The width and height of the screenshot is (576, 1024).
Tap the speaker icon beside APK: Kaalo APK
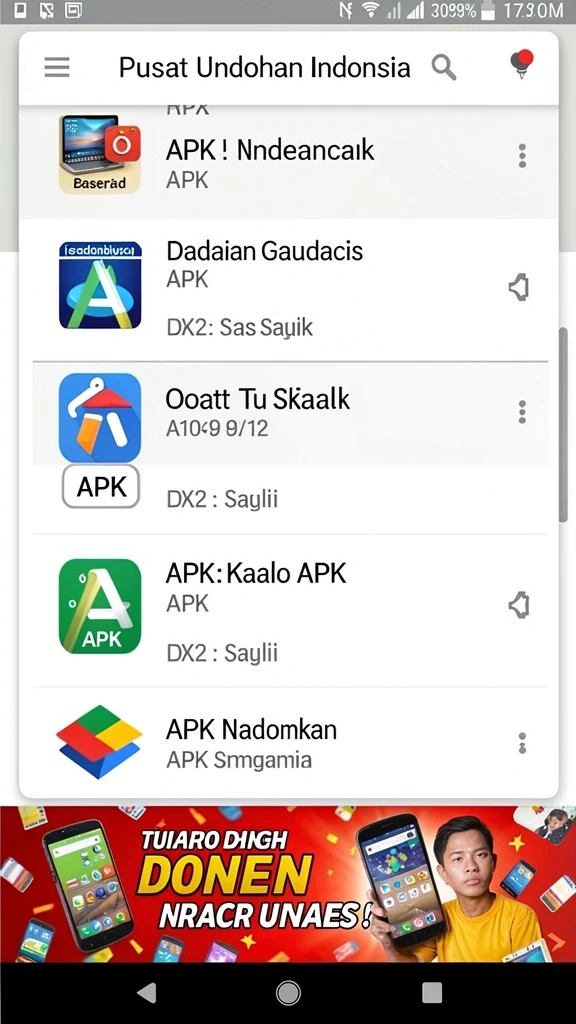tap(519, 606)
